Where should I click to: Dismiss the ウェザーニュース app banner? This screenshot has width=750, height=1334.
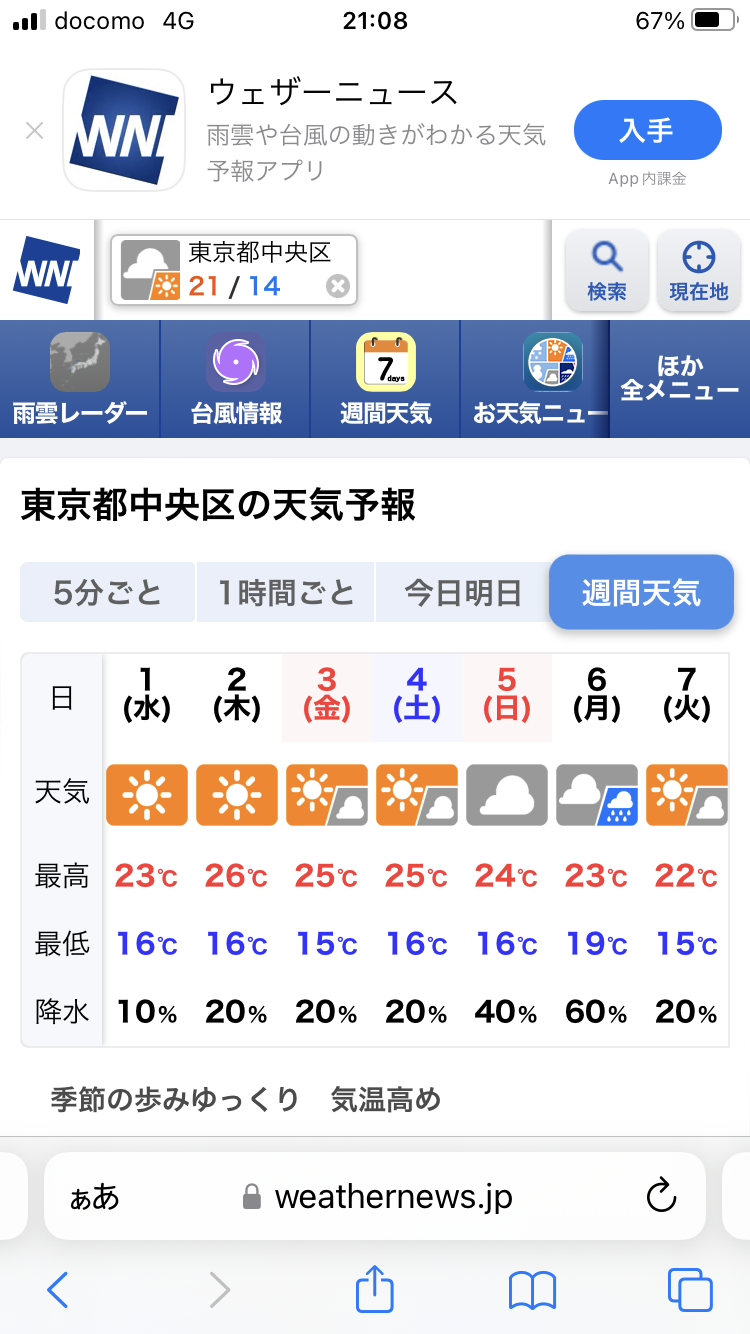point(35,131)
